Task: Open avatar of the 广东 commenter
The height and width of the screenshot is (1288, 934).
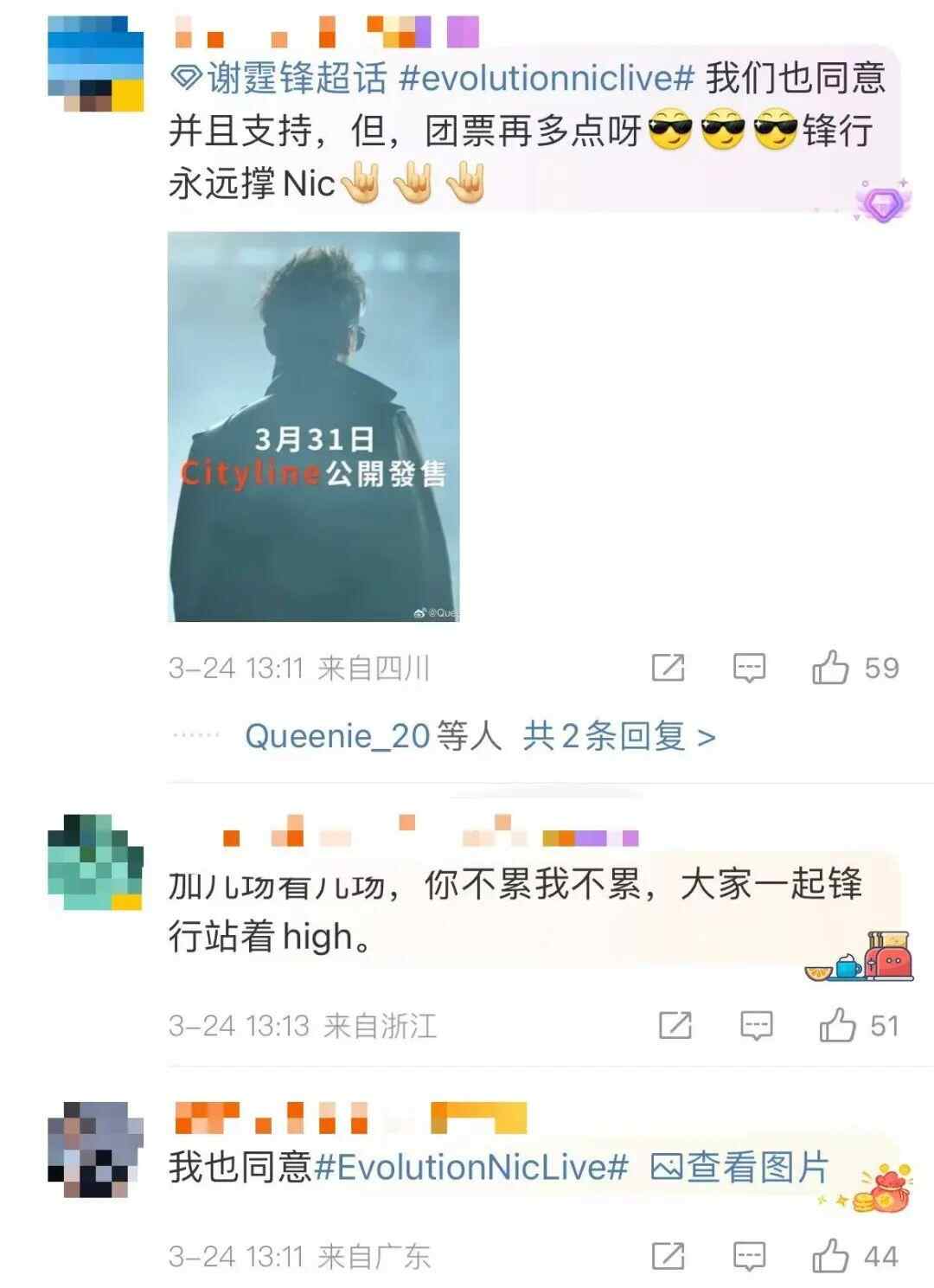Action: 95,1149
